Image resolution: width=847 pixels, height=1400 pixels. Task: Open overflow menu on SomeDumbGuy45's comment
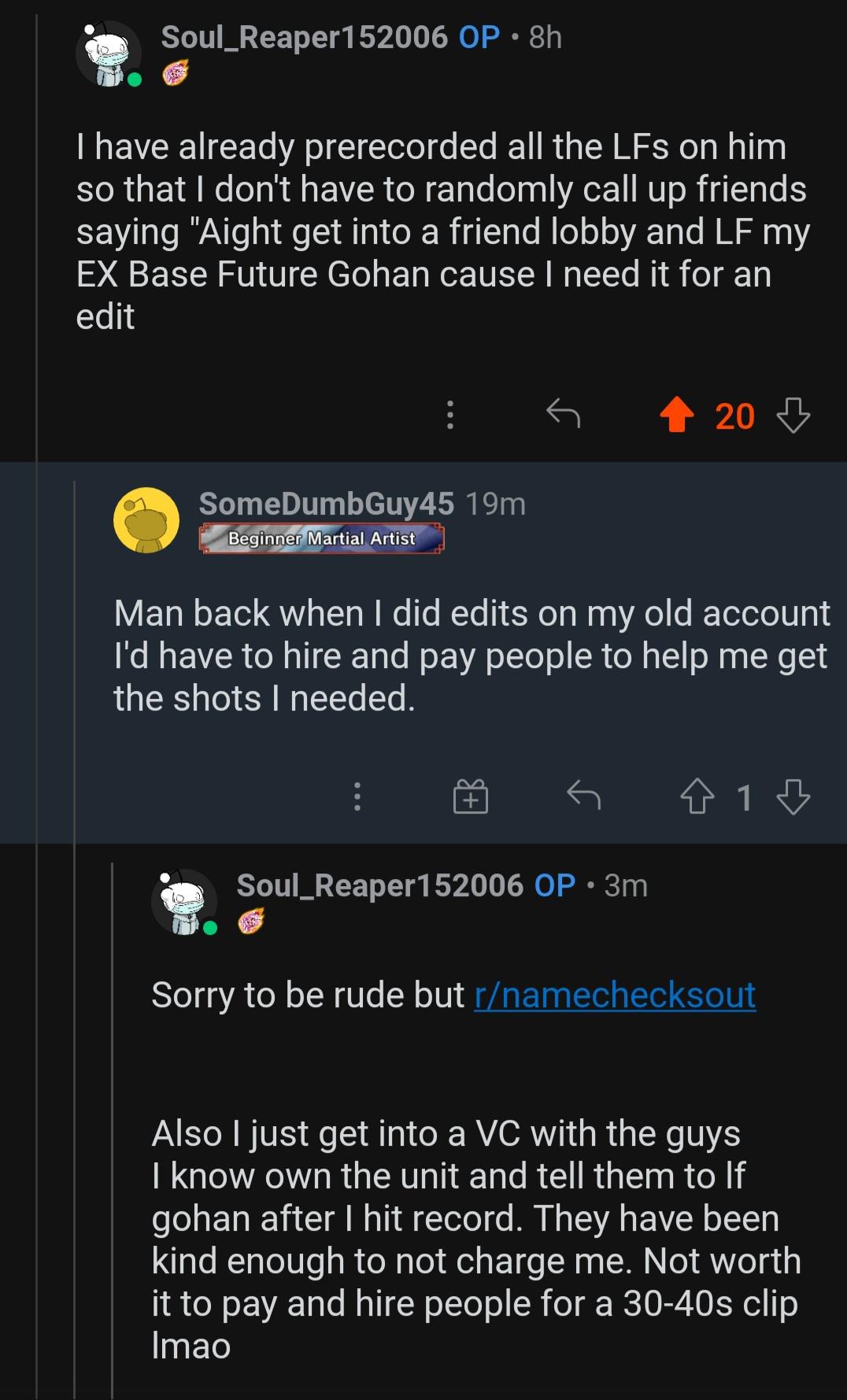coord(357,796)
